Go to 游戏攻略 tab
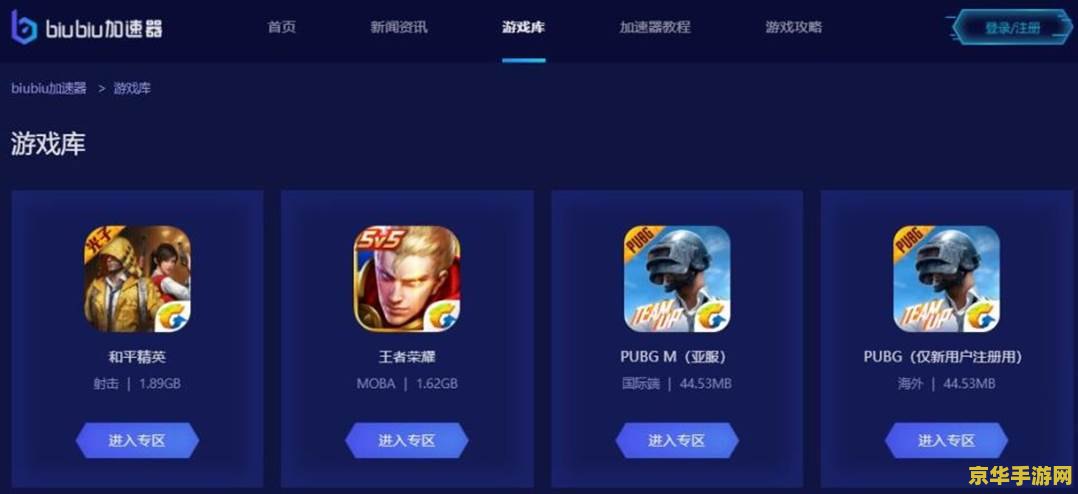This screenshot has width=1078, height=494. tap(793, 27)
